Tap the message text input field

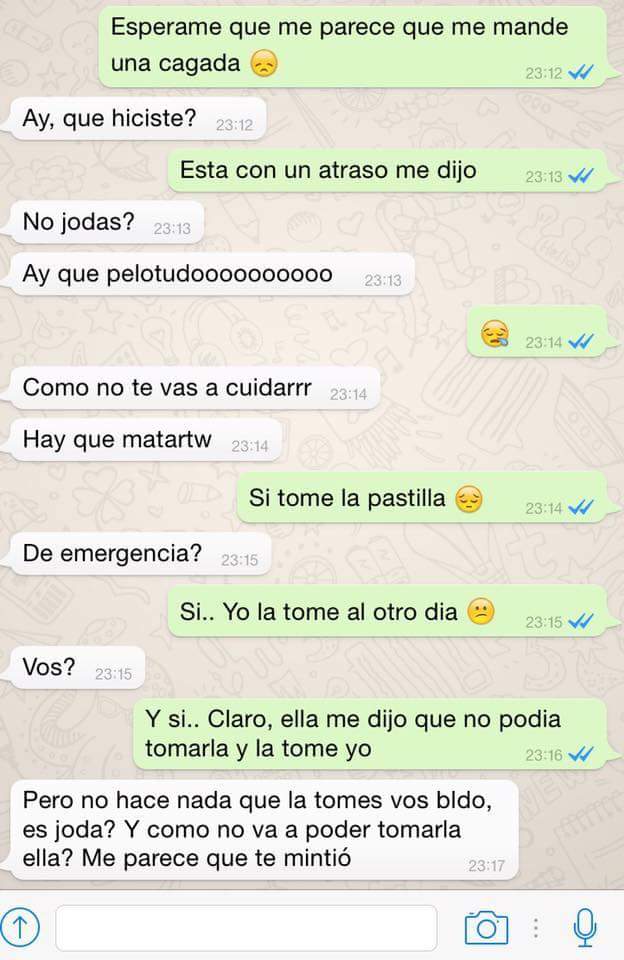click(246, 927)
